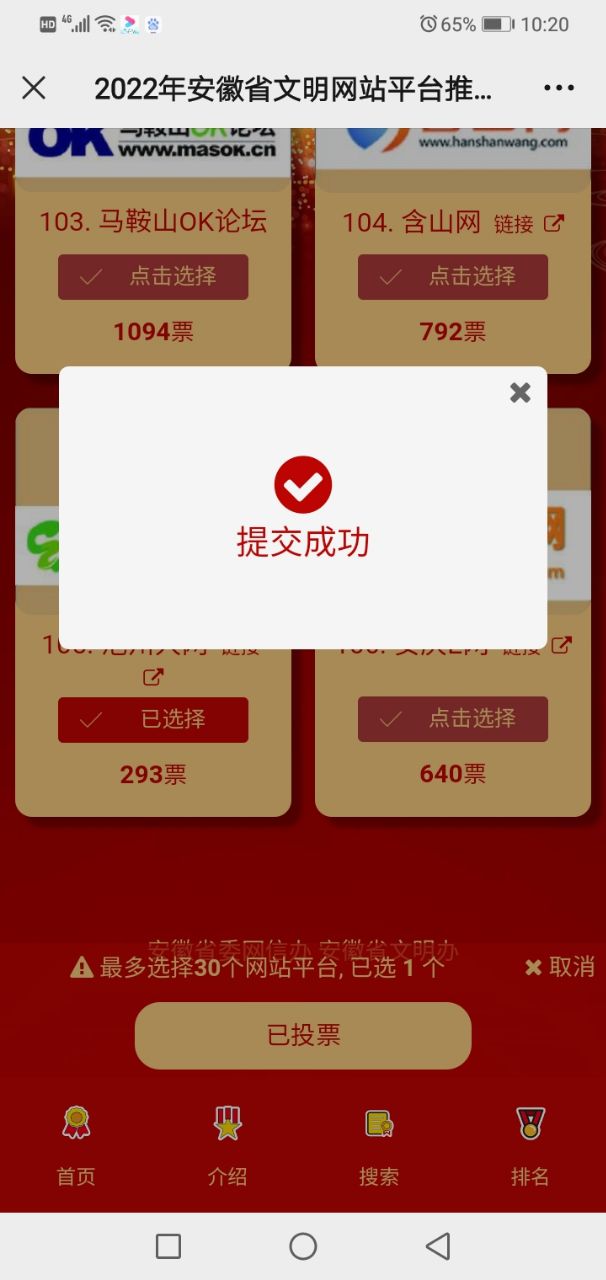Switch to the 介绍 tab
Viewport: 606px width, 1280px height.
227,1145
